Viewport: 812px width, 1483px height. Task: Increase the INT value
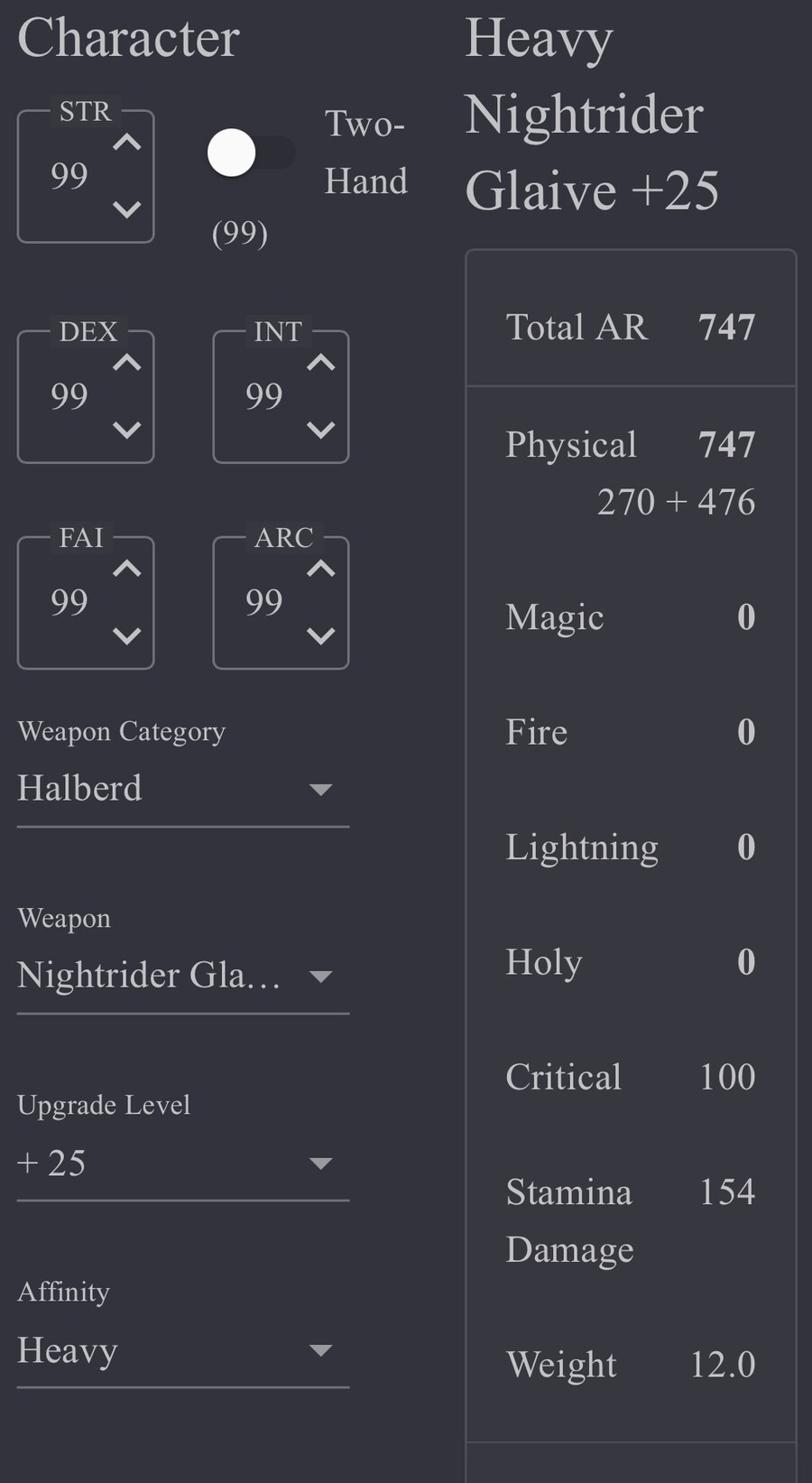tap(321, 363)
